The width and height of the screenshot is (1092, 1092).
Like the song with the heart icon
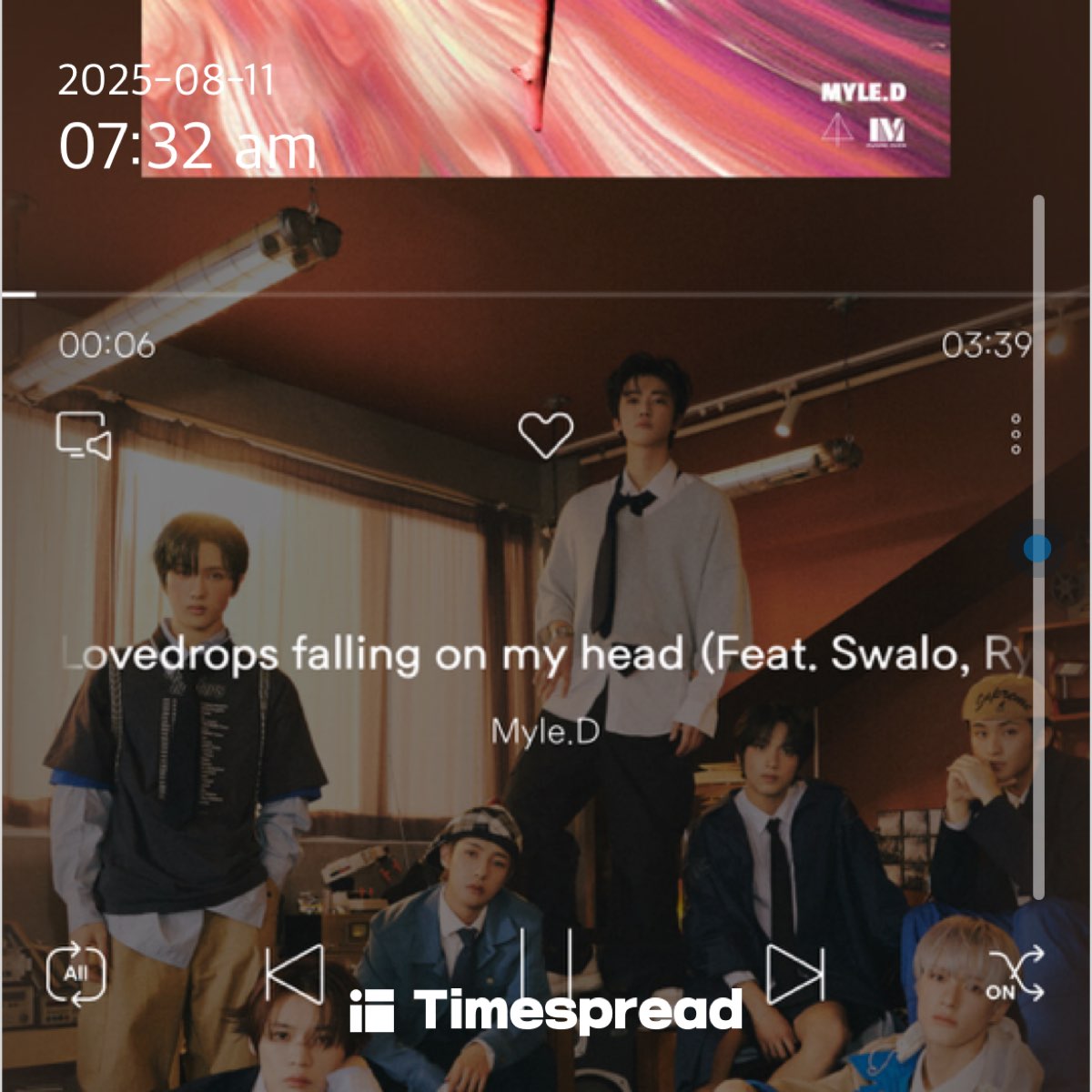click(x=545, y=434)
